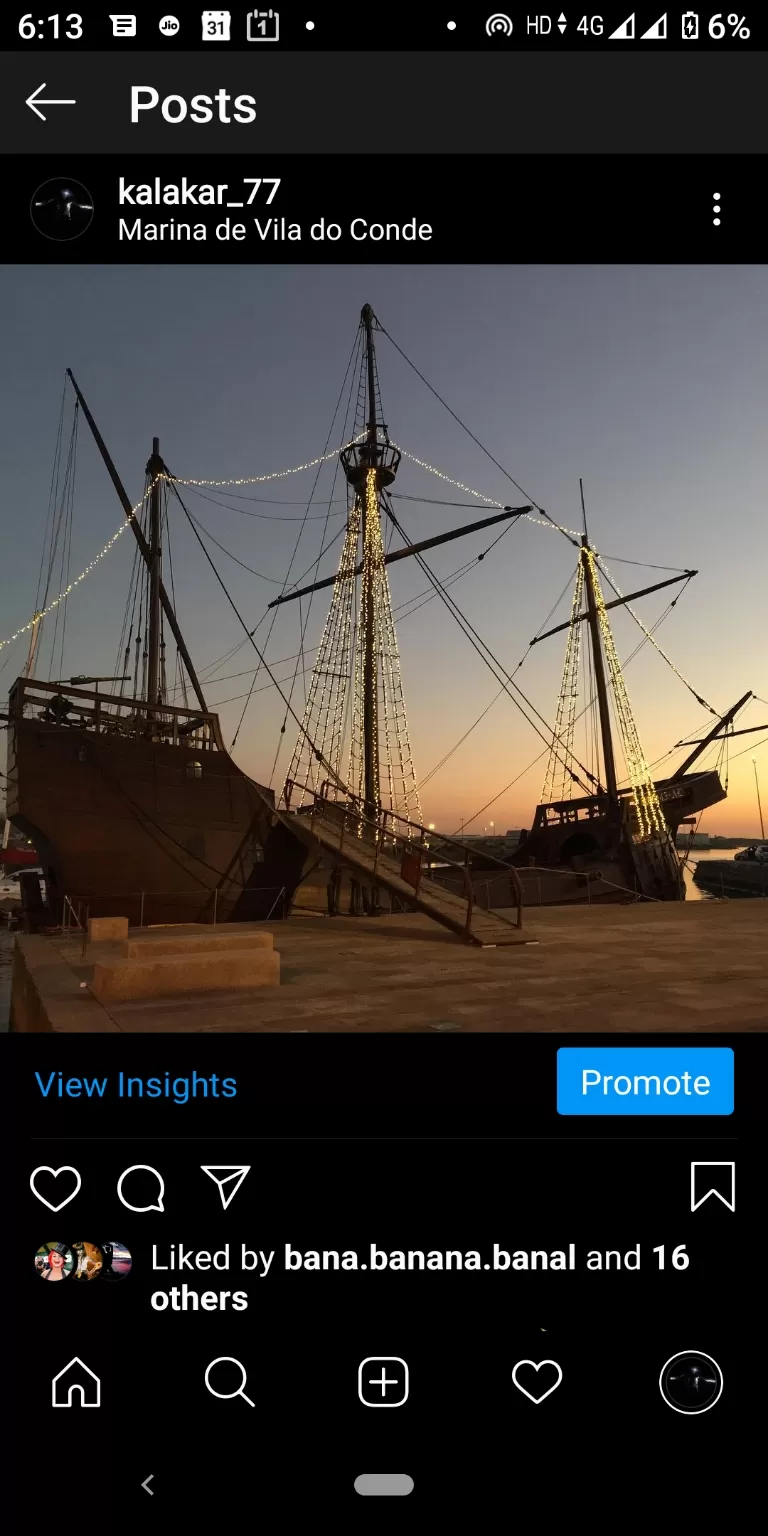Promote this post
The image size is (768, 1536).
point(645,1081)
